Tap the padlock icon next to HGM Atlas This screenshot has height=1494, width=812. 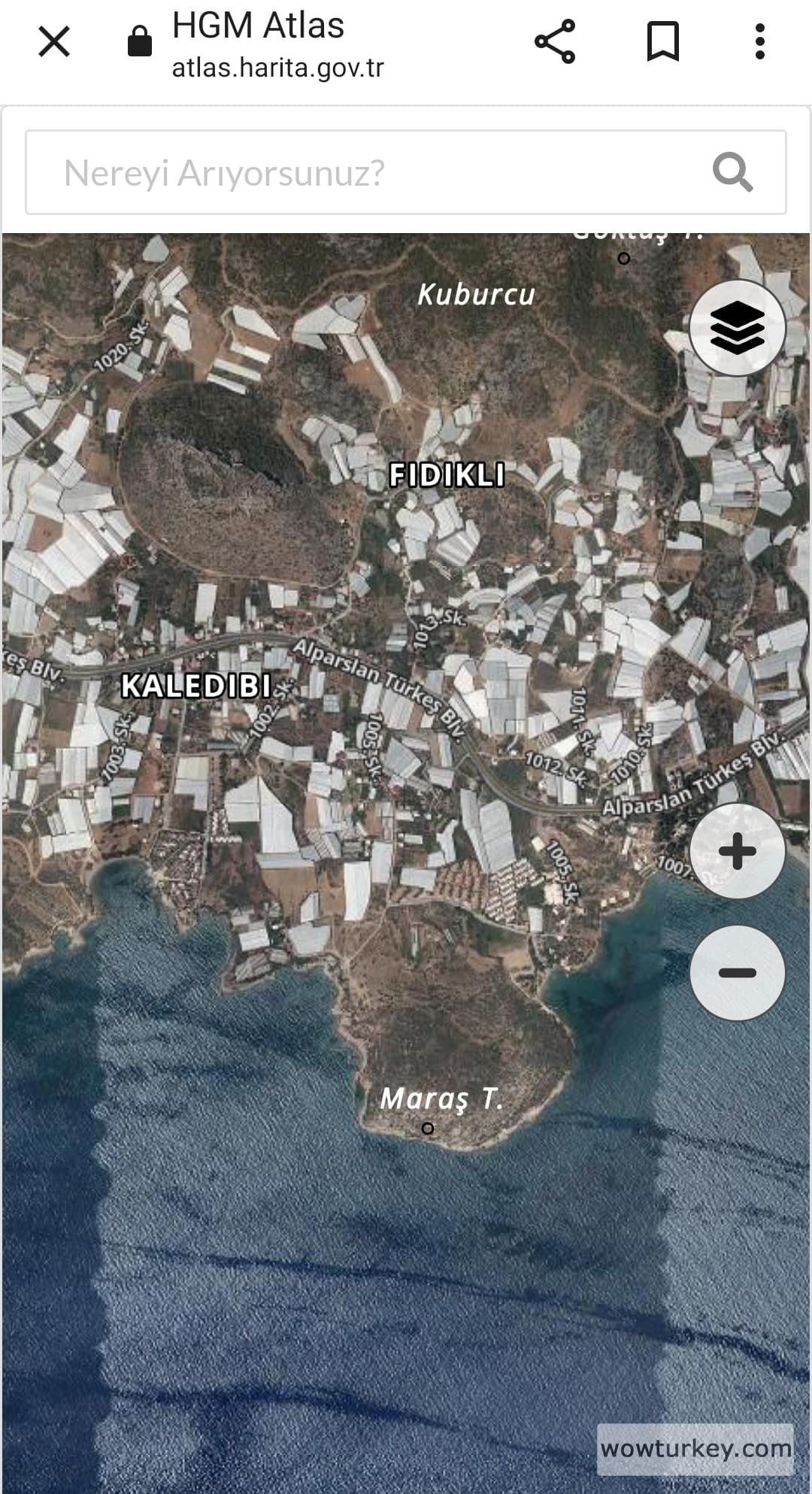[x=138, y=42]
